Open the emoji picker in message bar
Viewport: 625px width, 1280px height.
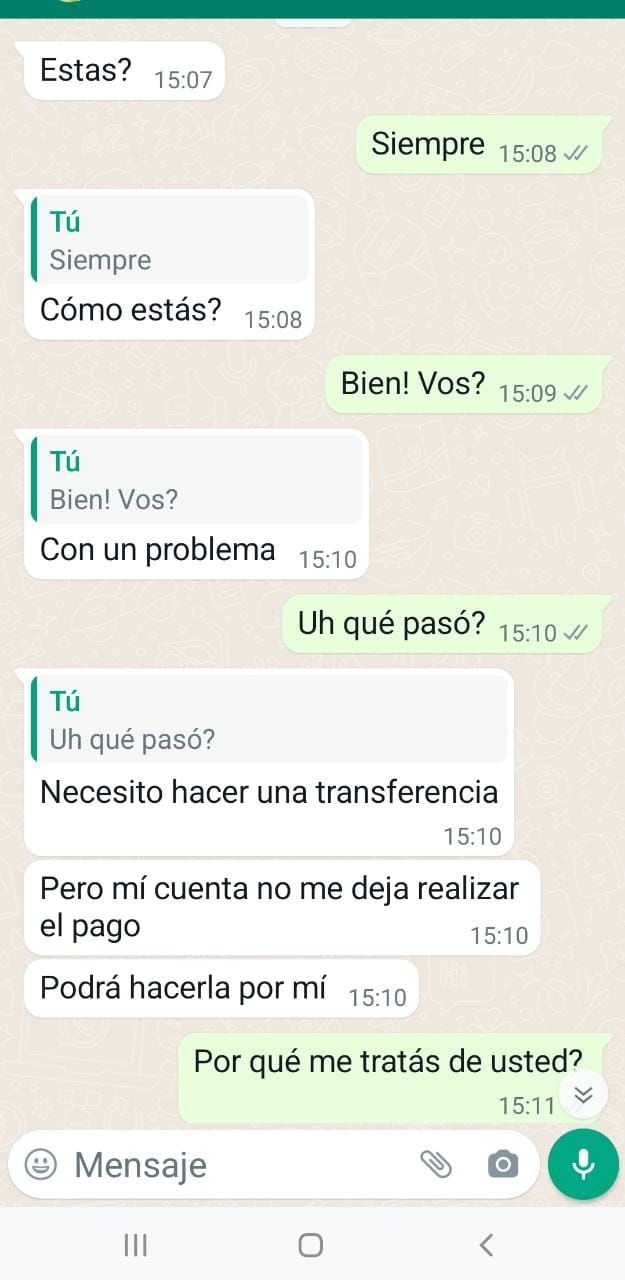point(40,1164)
